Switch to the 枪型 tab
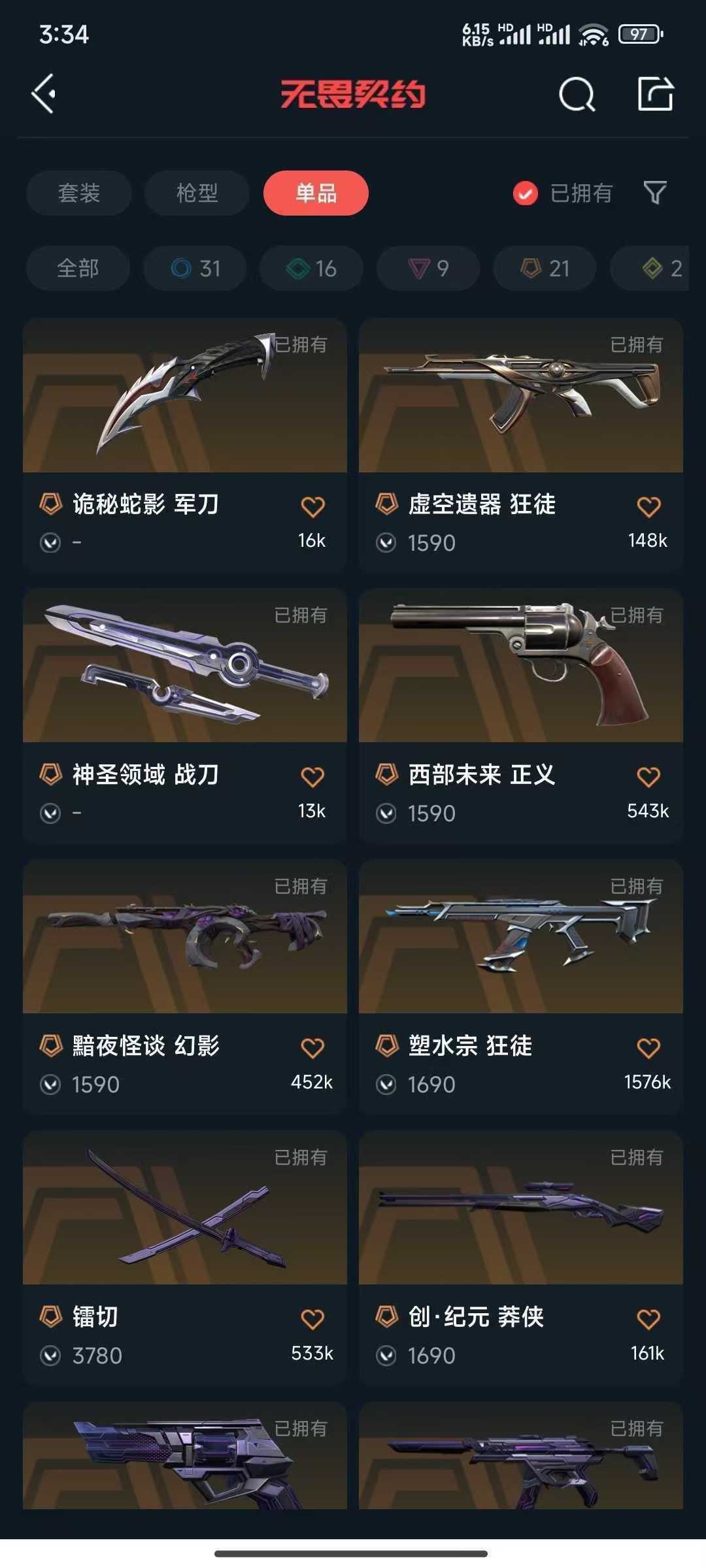The width and height of the screenshot is (706, 1568). coord(195,193)
